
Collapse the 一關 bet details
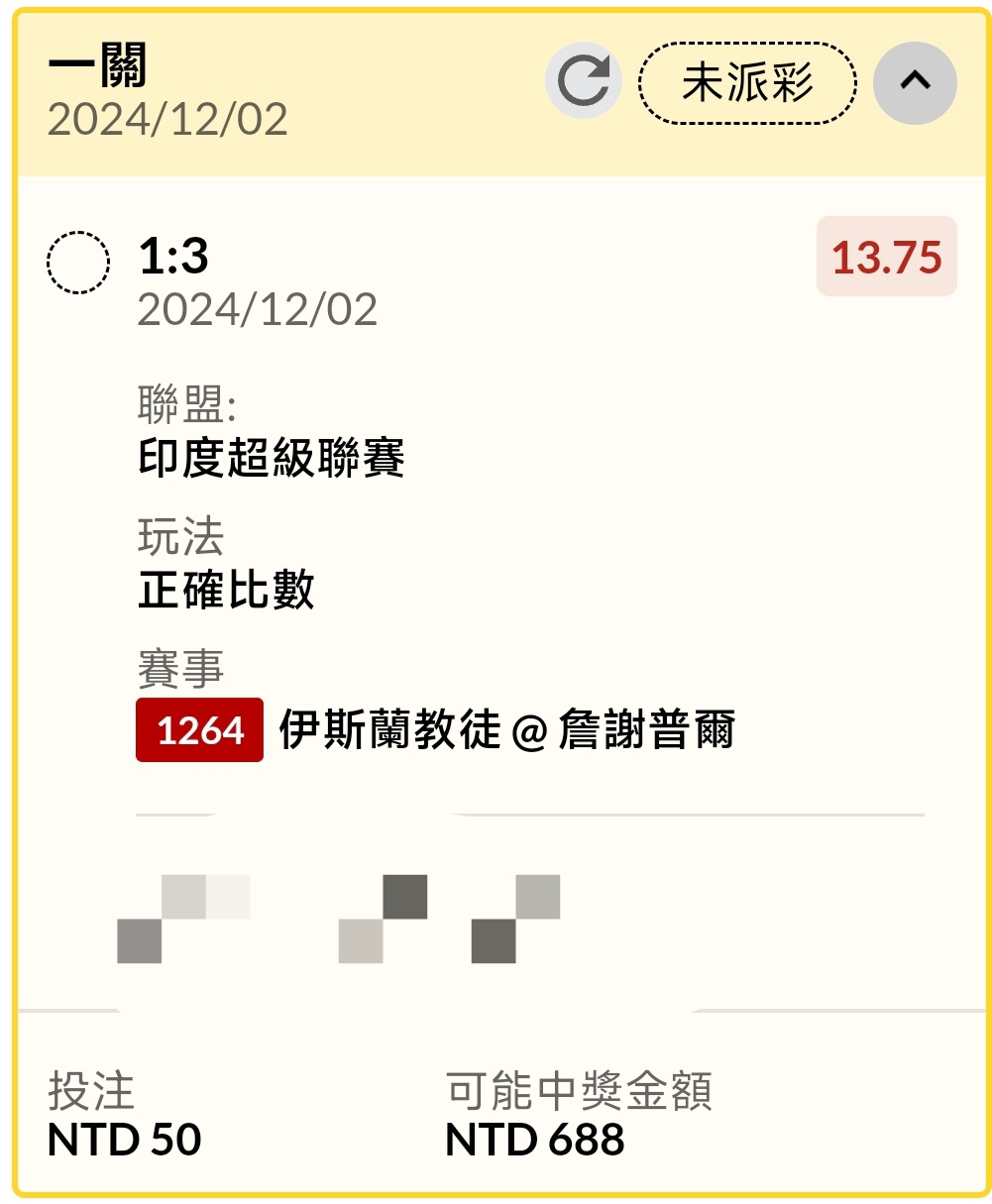[x=914, y=82]
